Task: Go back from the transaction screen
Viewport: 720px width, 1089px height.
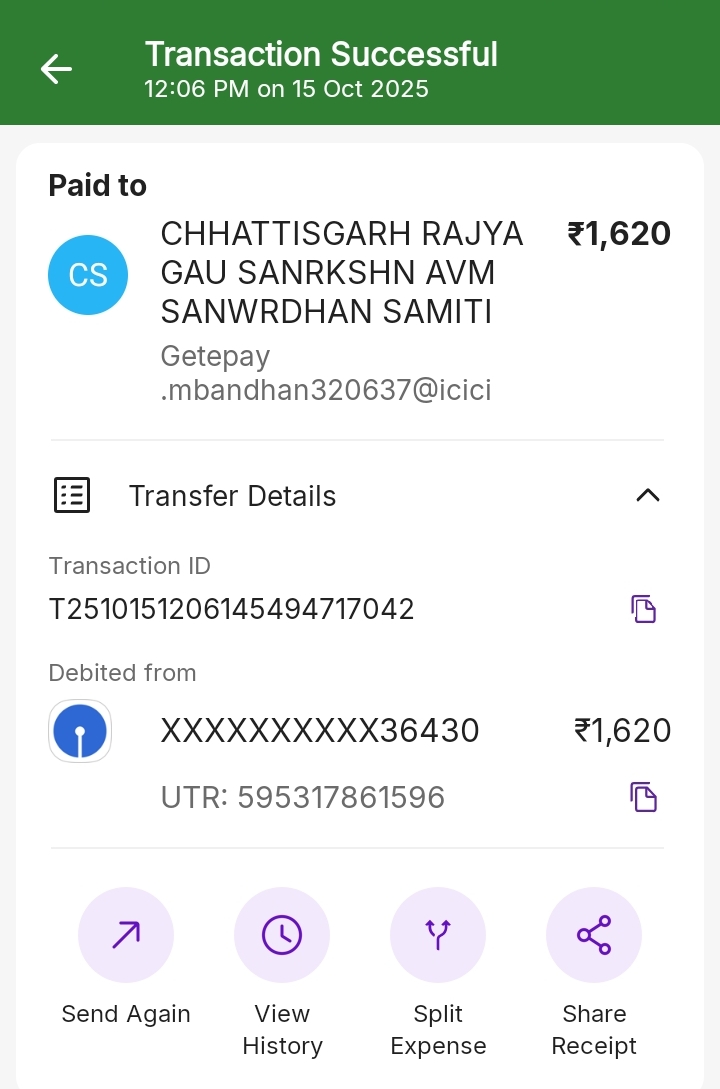Action: click(56, 69)
